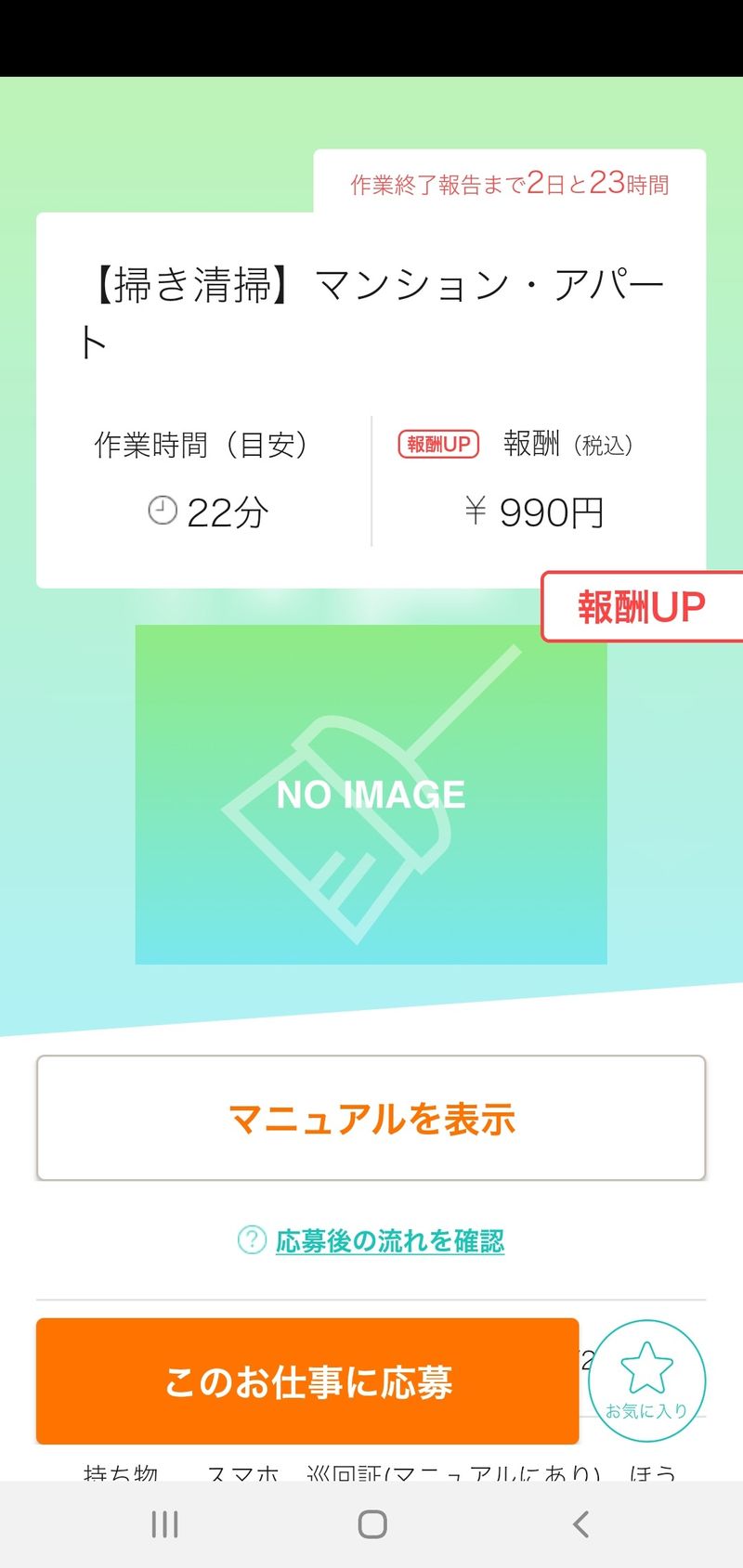Image resolution: width=743 pixels, height=1568 pixels.
Task: Add job to お気に入り favorites
Action: point(647,1380)
